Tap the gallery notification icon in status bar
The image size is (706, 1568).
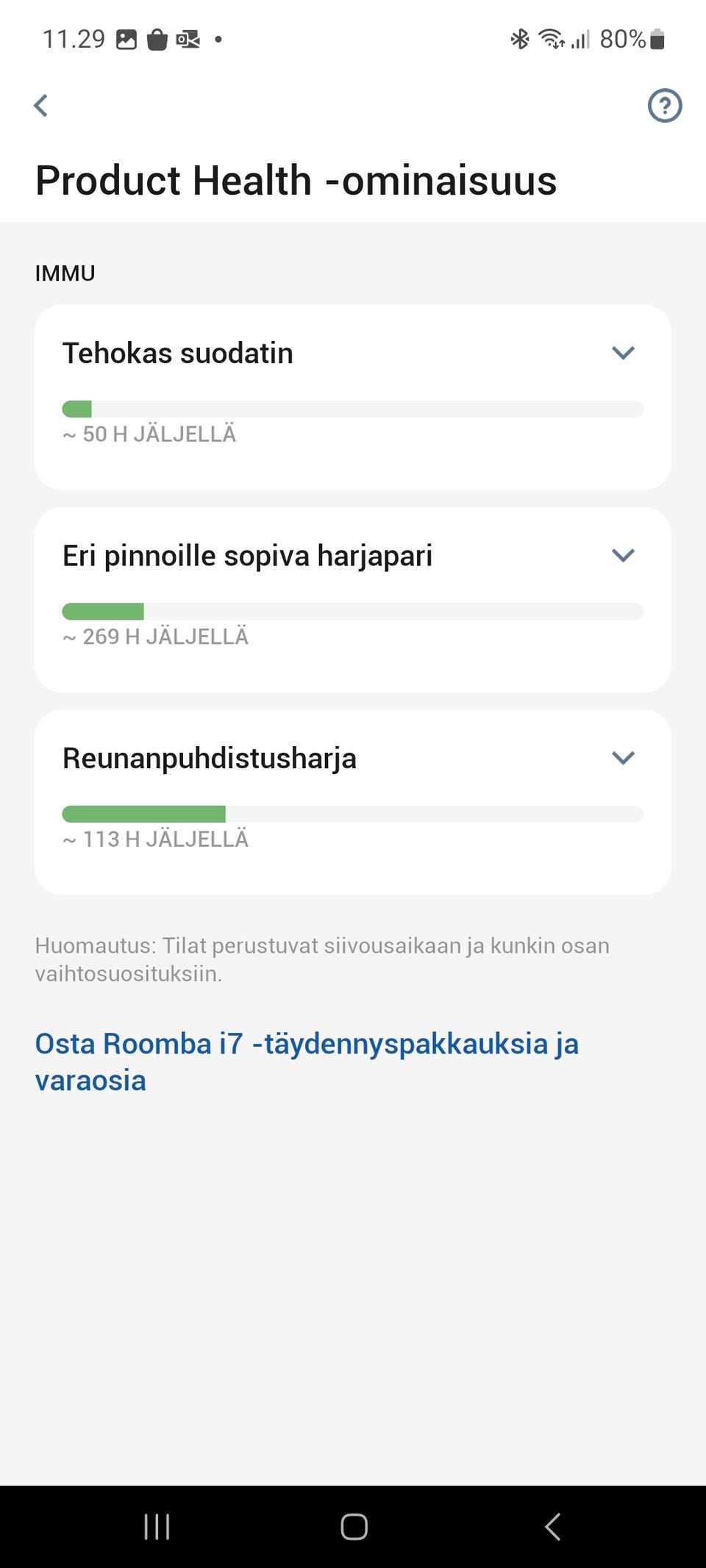click(126, 38)
